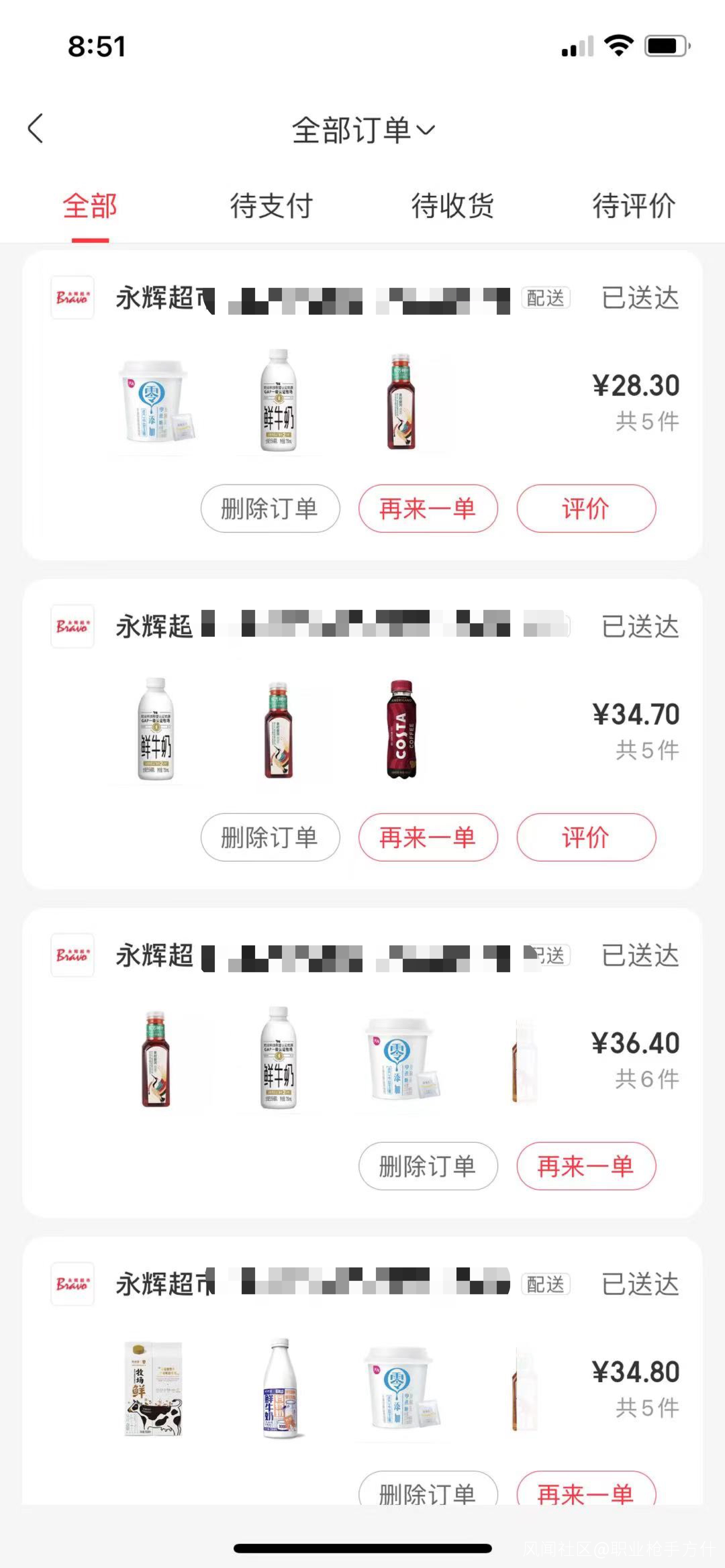This screenshot has width=725, height=1568.
Task: Switch to the 待支付 tab
Action: pyautogui.click(x=271, y=206)
